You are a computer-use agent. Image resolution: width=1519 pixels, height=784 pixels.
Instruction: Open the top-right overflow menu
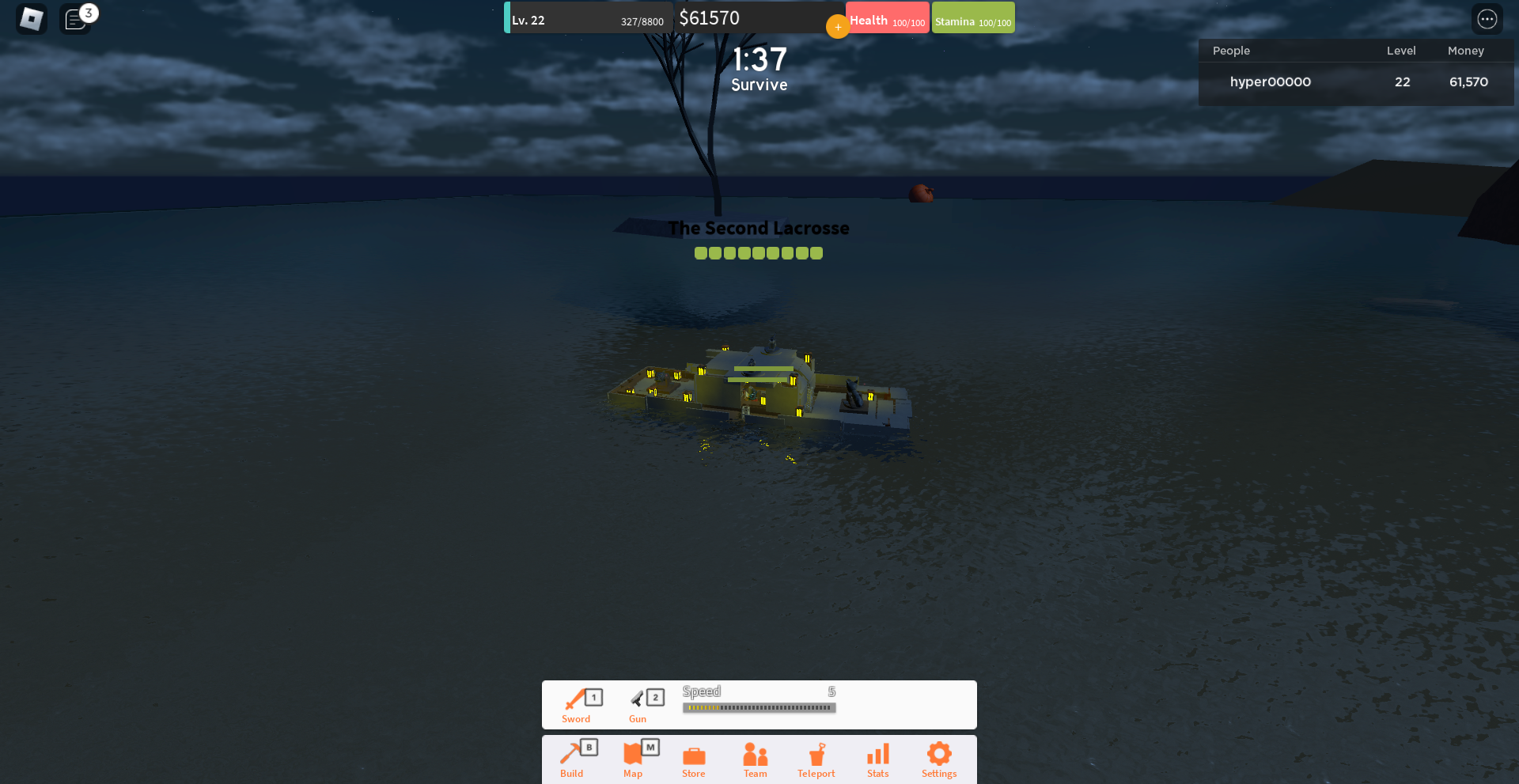coord(1487,19)
